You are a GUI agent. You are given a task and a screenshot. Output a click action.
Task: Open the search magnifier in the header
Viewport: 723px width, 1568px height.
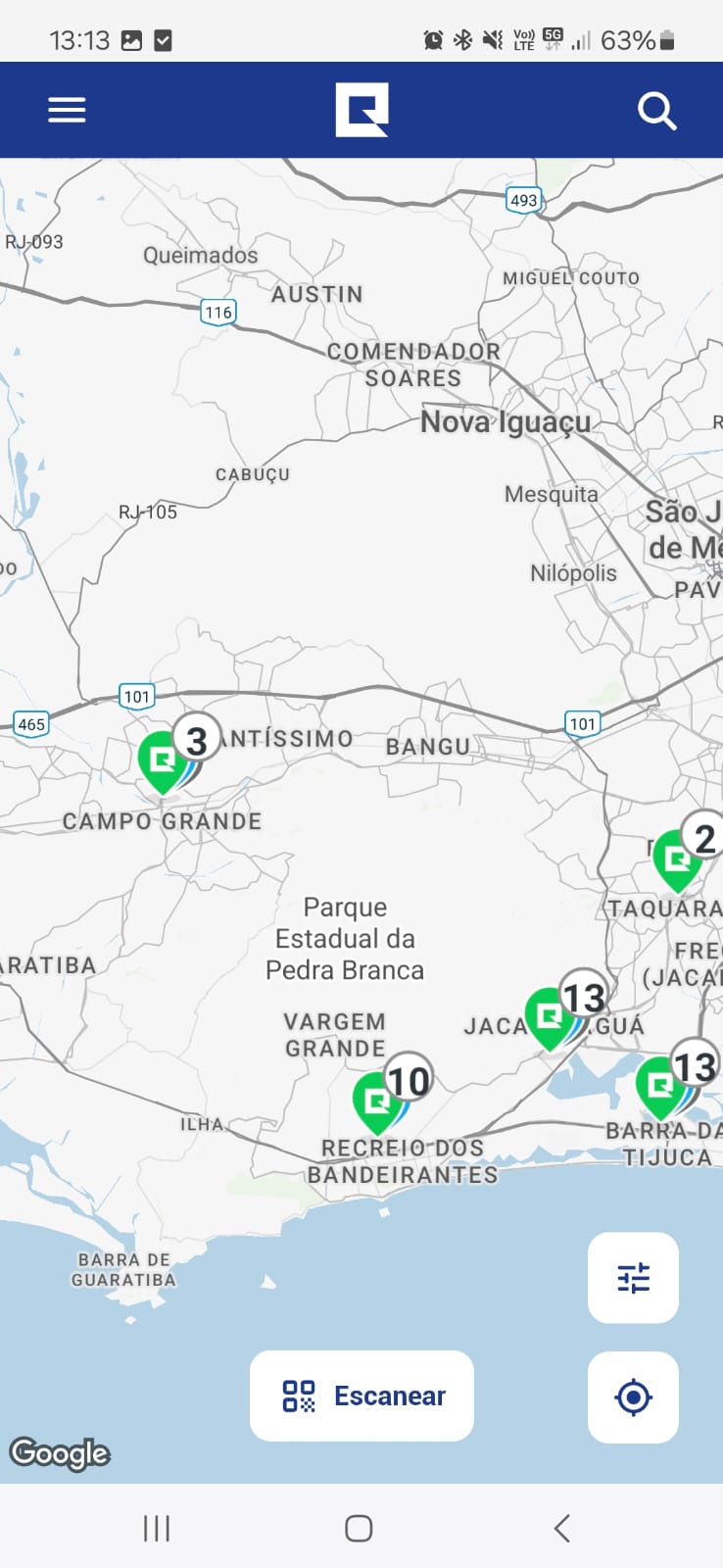(656, 111)
